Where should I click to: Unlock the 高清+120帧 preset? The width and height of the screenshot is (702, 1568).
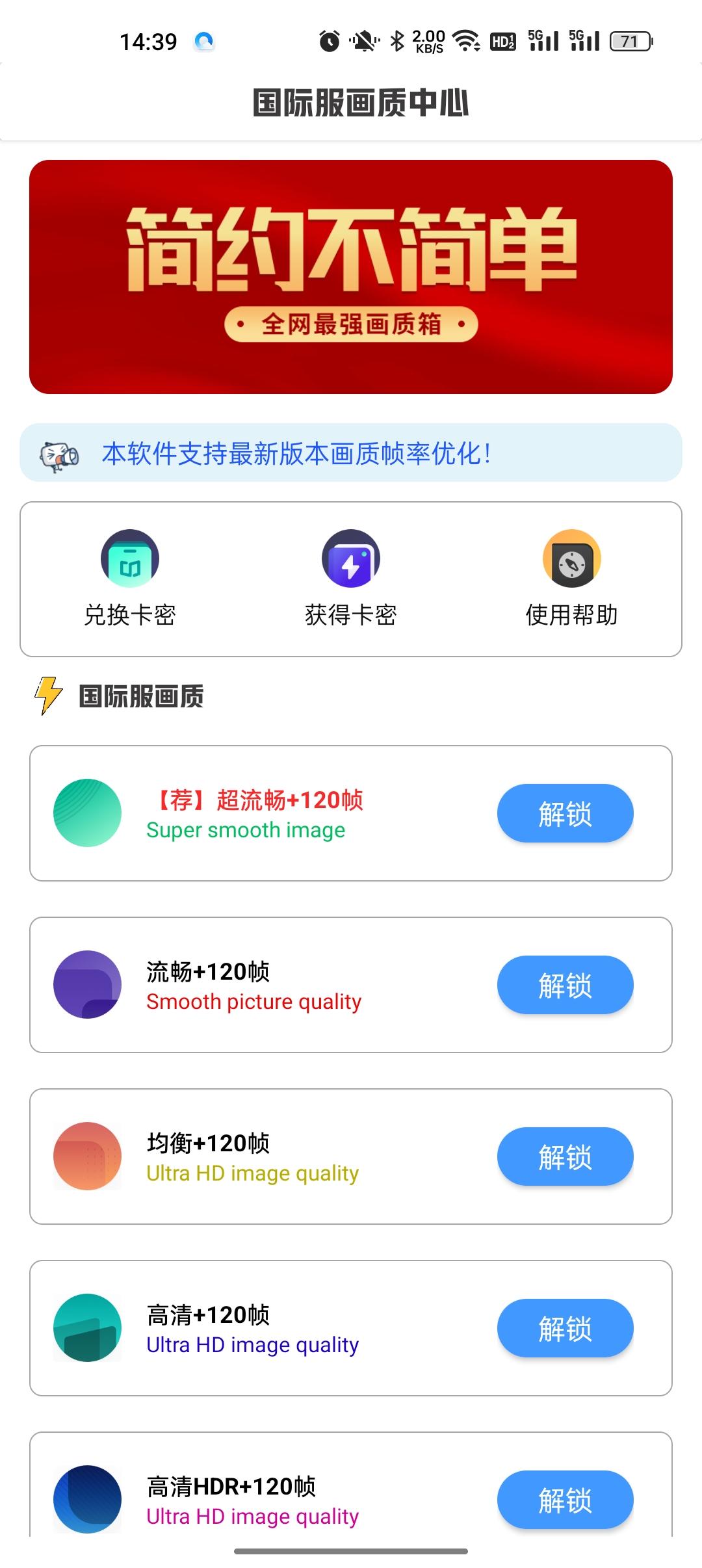[x=565, y=1328]
